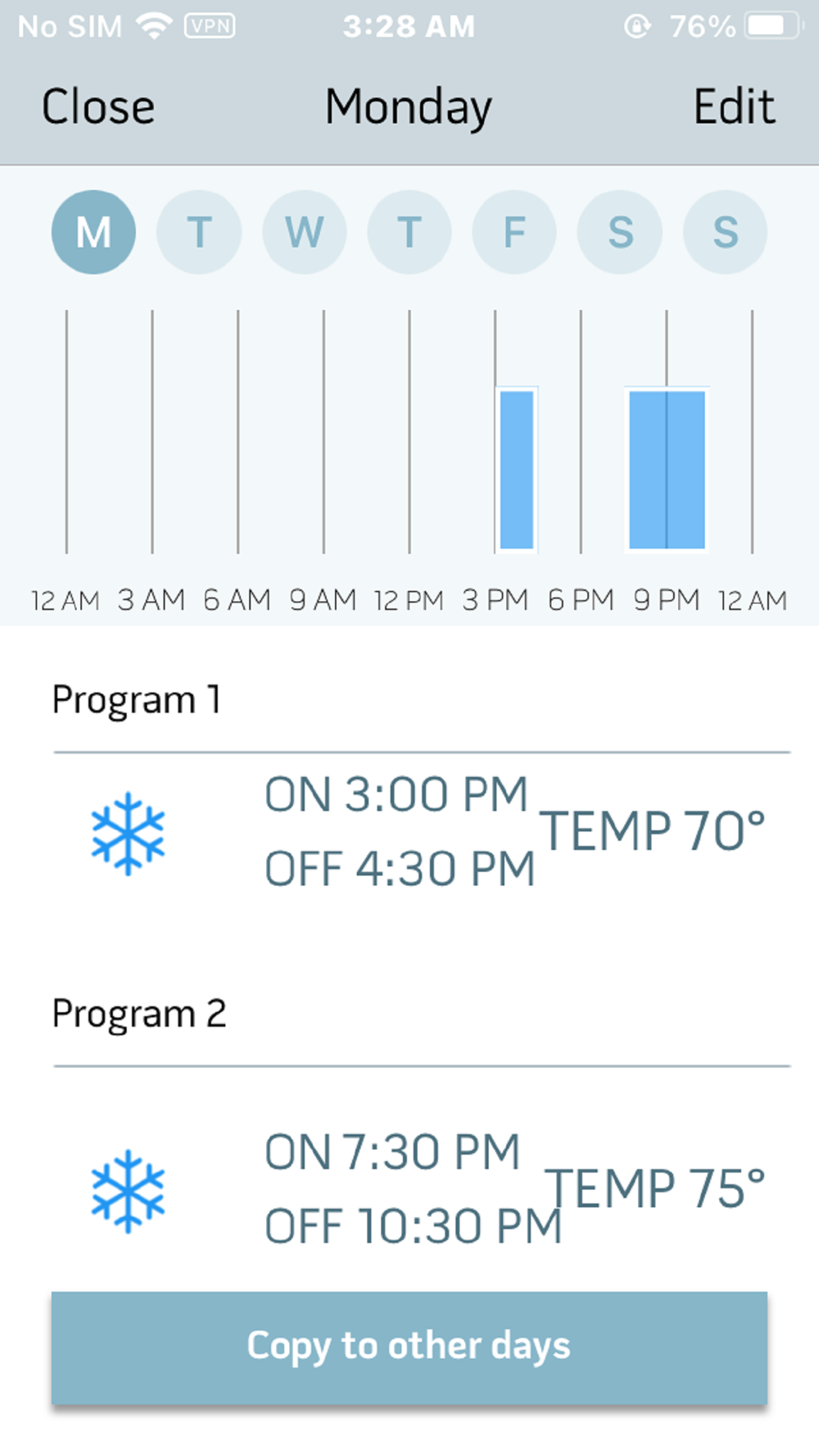This screenshot has height=1456, width=819.
Task: Switch to the Friday schedule
Action: point(514,232)
